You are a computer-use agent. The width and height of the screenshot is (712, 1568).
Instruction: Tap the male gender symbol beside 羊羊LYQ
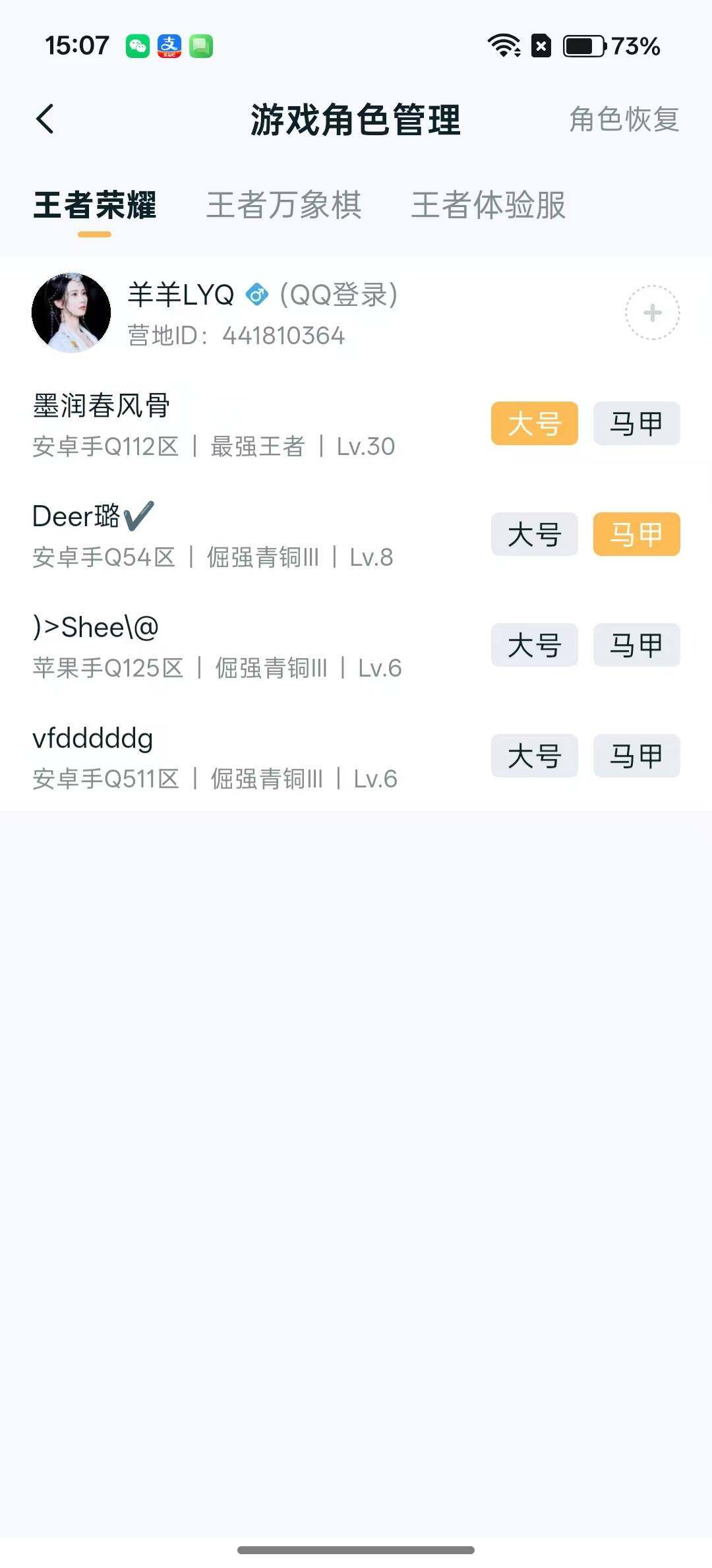tap(258, 296)
